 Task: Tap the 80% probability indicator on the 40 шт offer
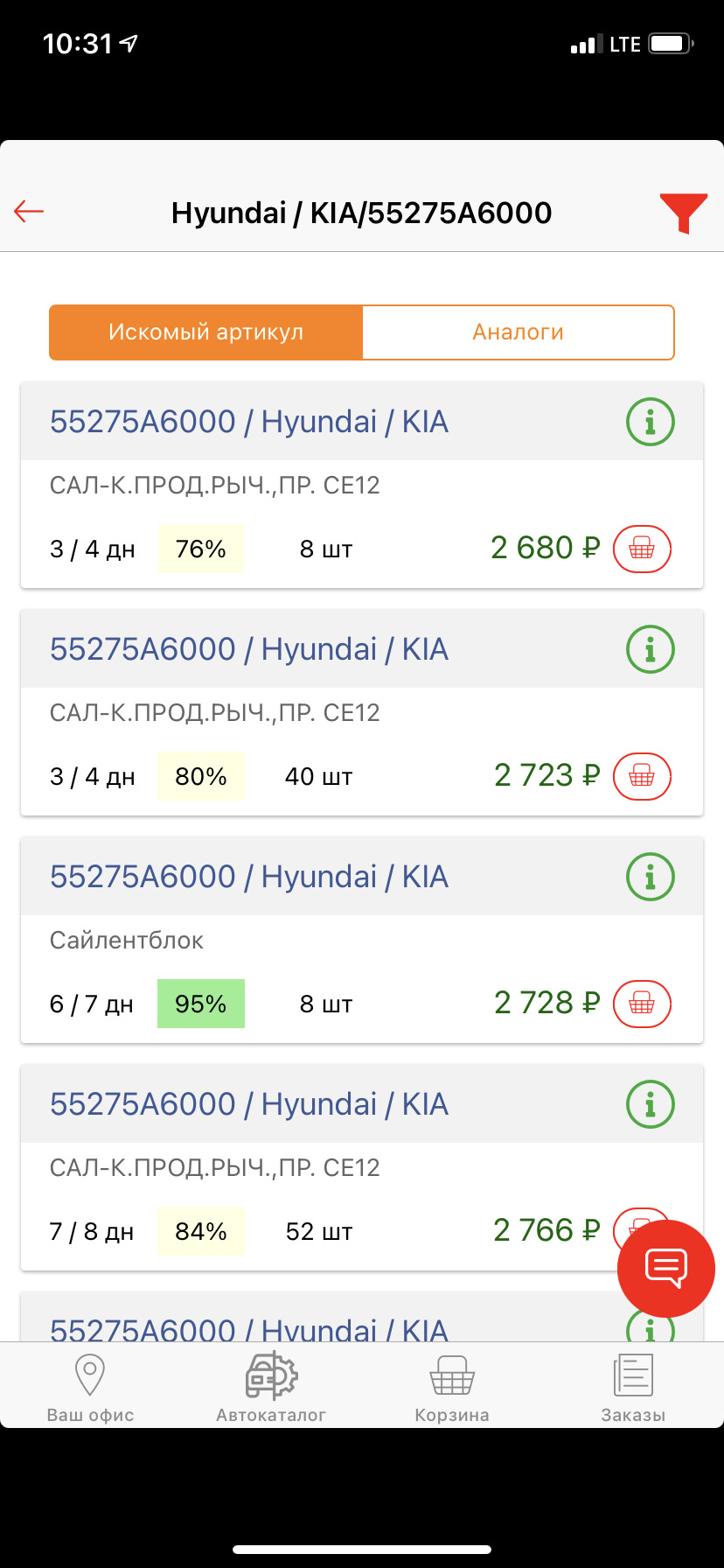tap(201, 776)
